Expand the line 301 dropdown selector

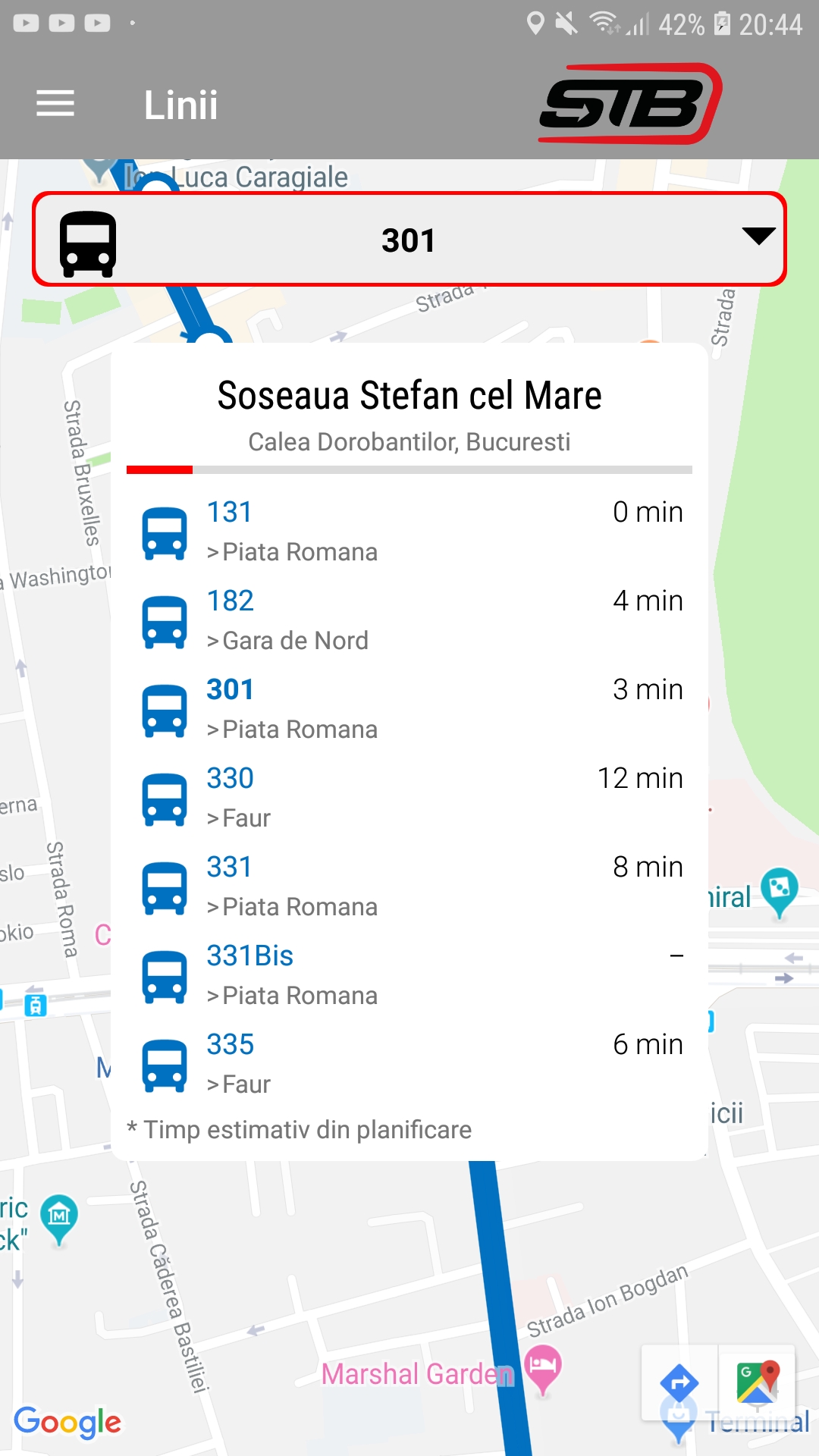(x=757, y=237)
